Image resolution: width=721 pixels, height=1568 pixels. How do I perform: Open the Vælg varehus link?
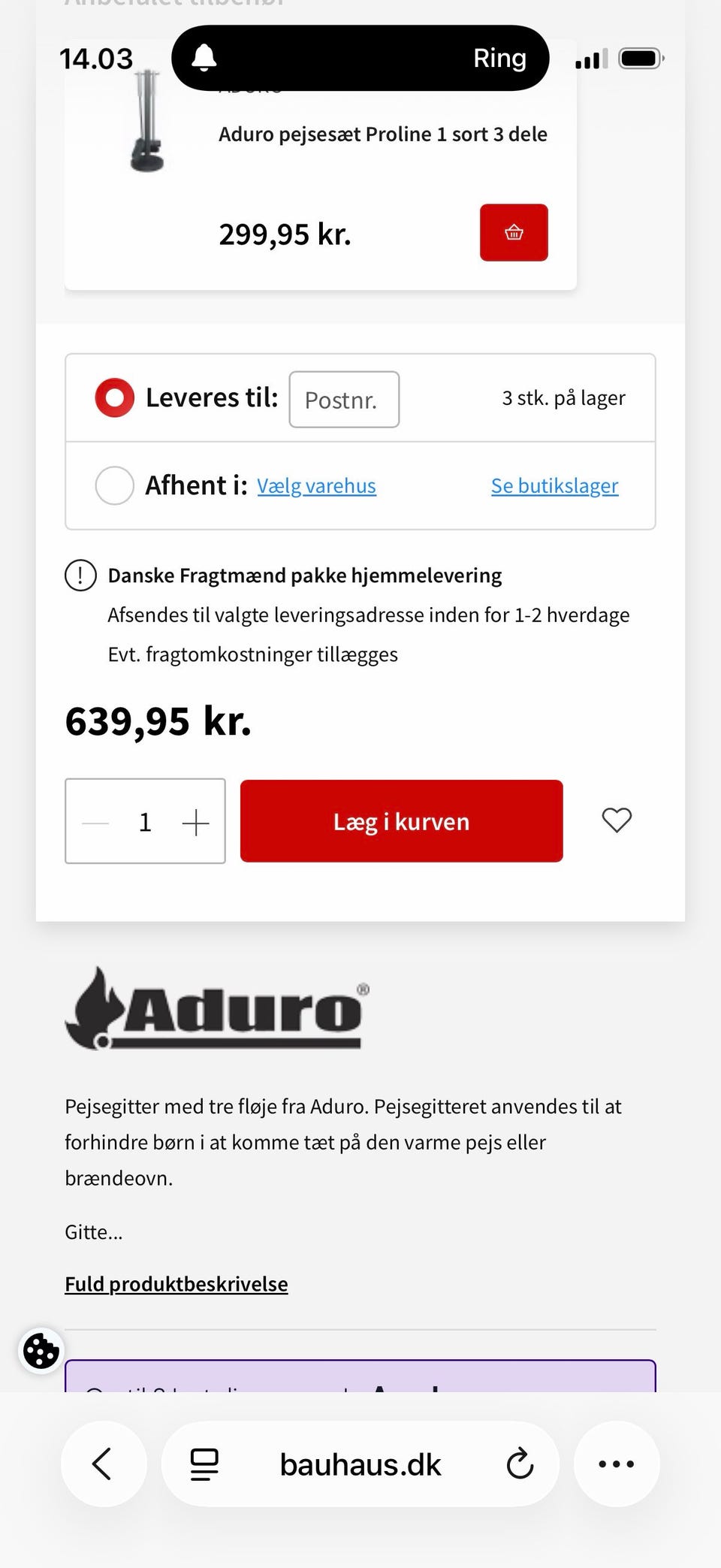click(x=316, y=486)
